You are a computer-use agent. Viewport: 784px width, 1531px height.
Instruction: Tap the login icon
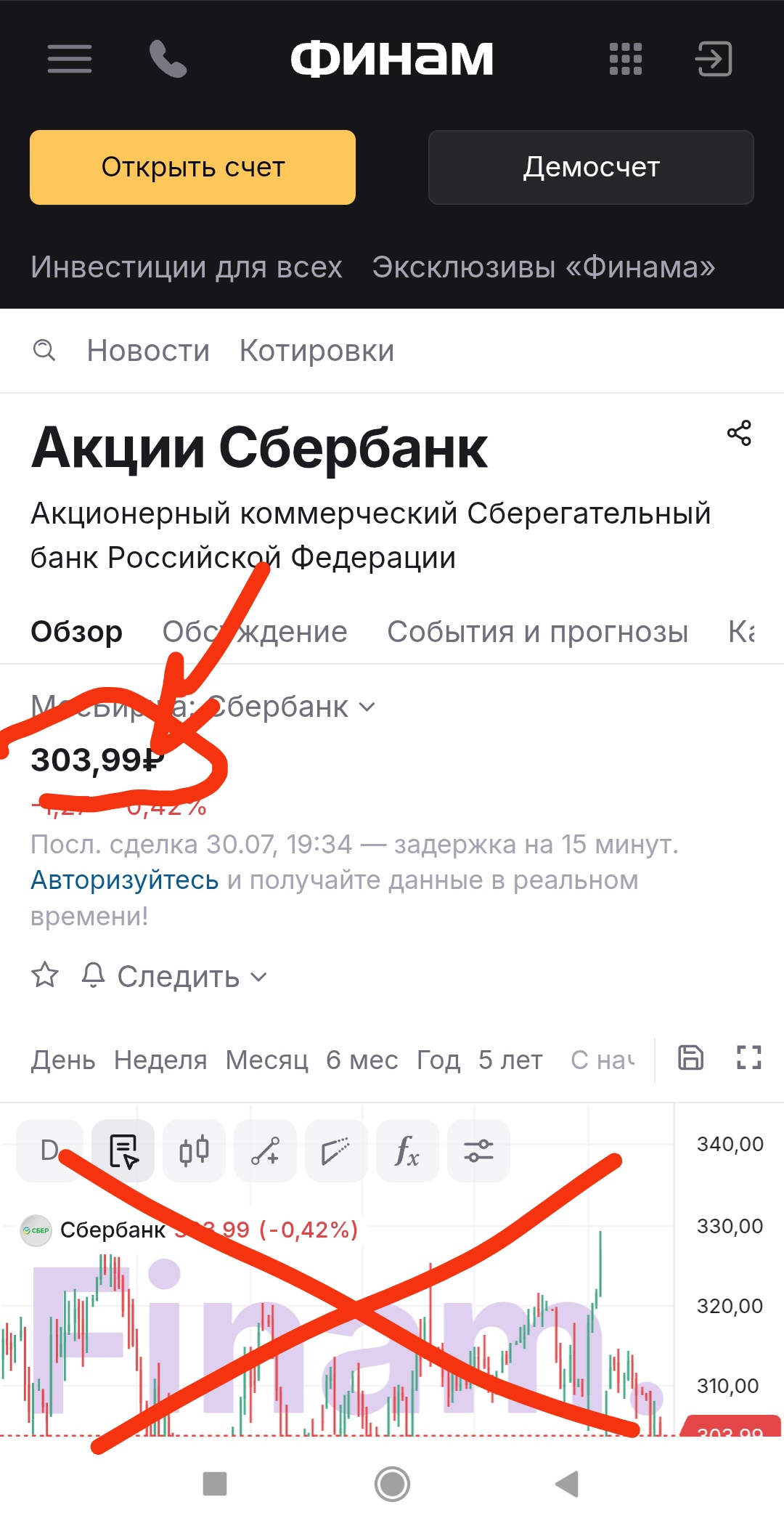[x=714, y=59]
